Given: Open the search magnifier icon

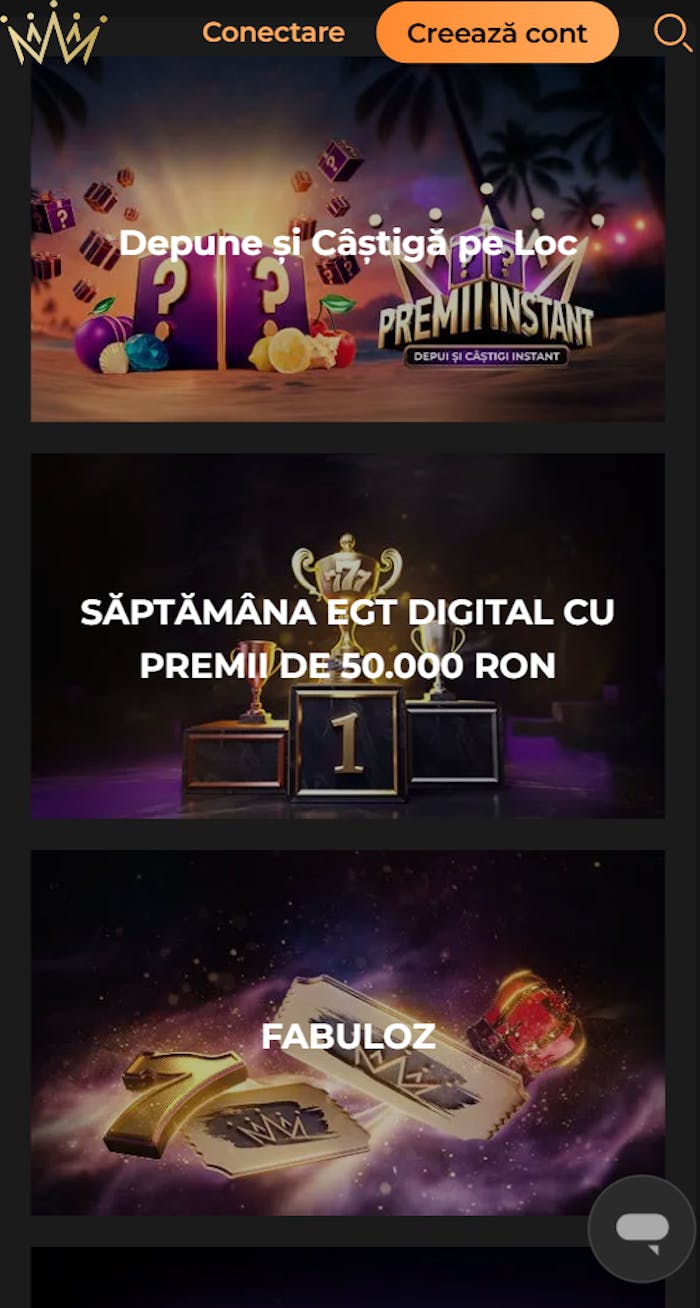Looking at the screenshot, I should (672, 33).
